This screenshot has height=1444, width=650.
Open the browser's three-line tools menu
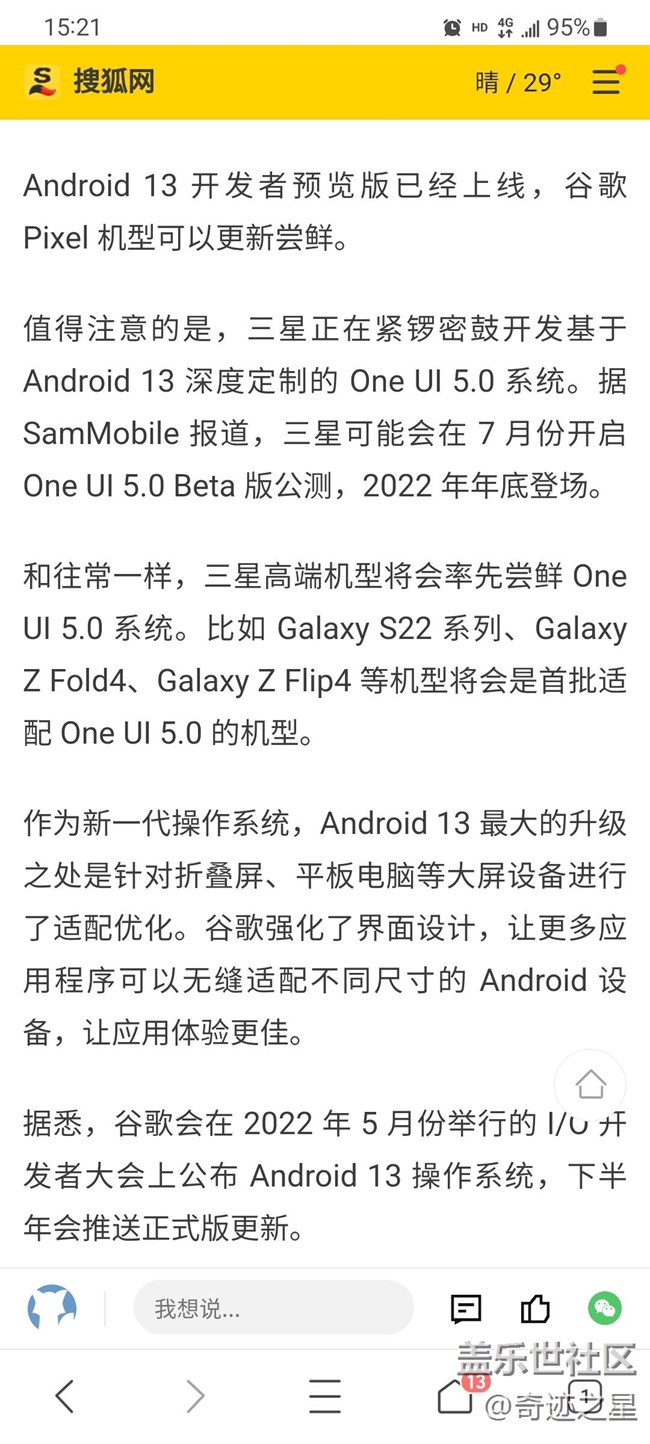(x=325, y=1396)
